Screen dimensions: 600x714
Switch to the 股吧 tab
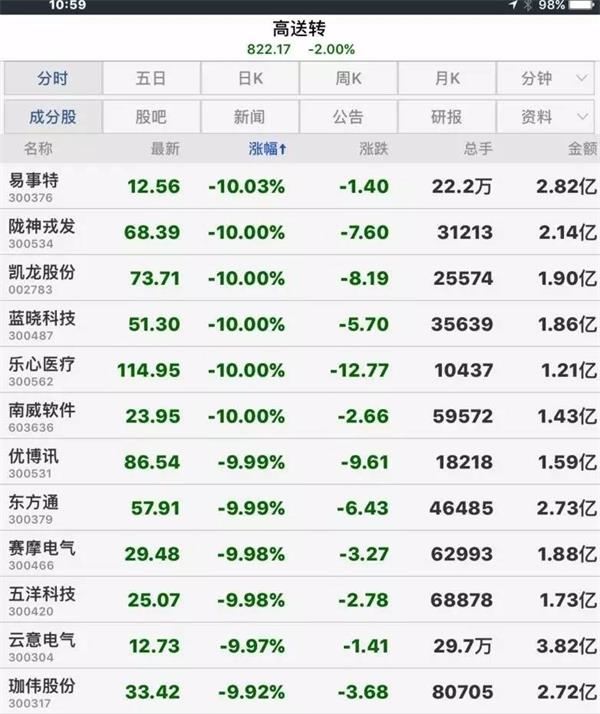(150, 117)
